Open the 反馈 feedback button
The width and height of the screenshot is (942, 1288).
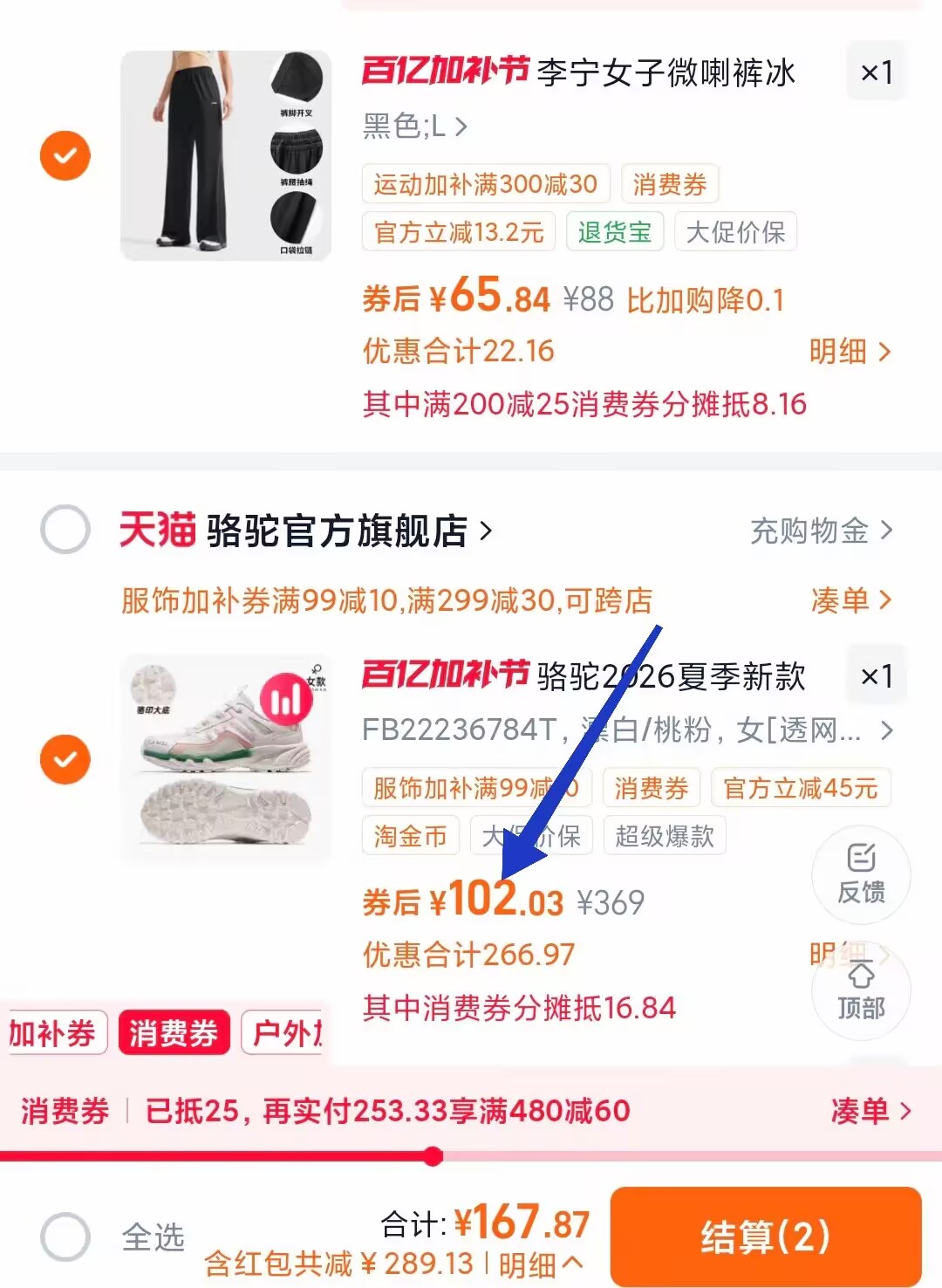click(861, 874)
